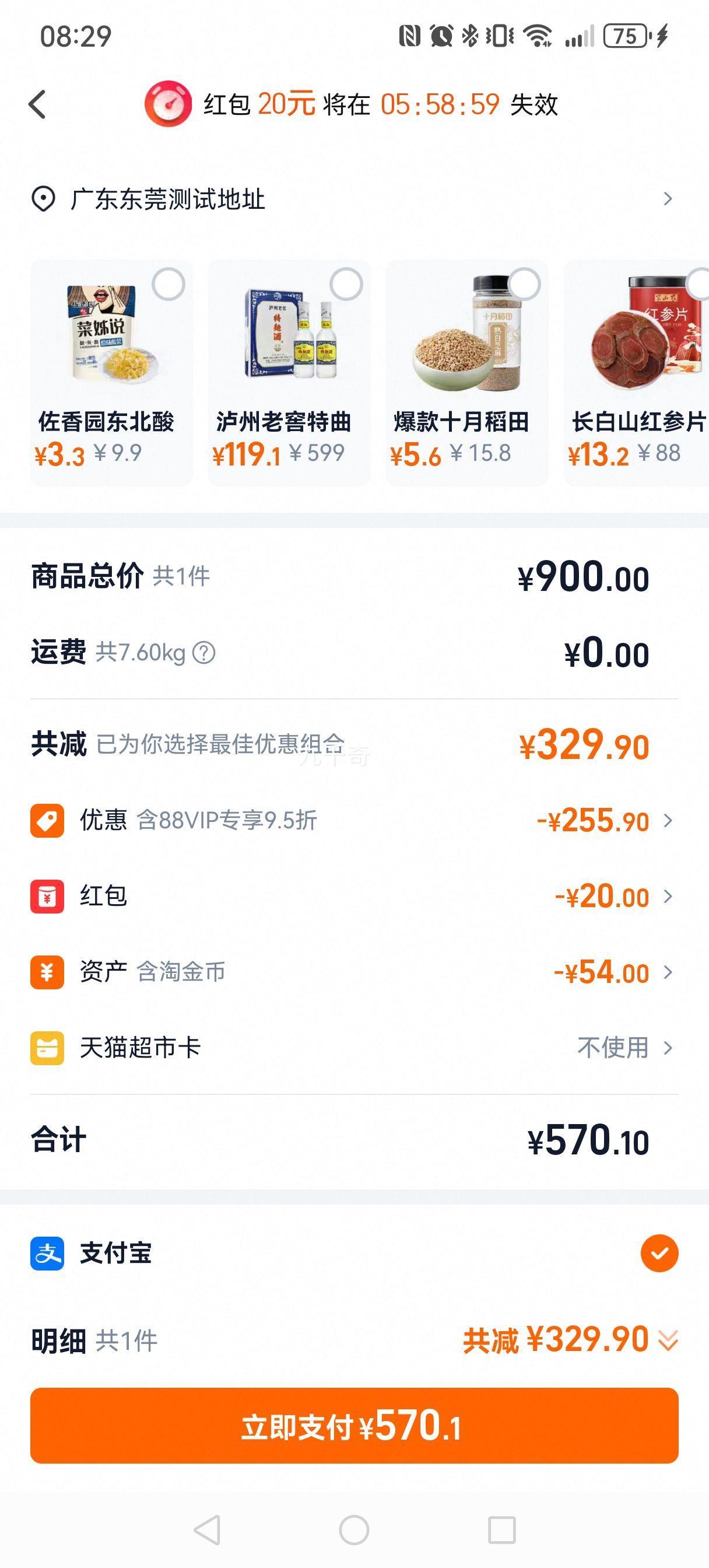The height and width of the screenshot is (1568, 709).
Task: Go back using the top-left arrow
Action: click(38, 104)
